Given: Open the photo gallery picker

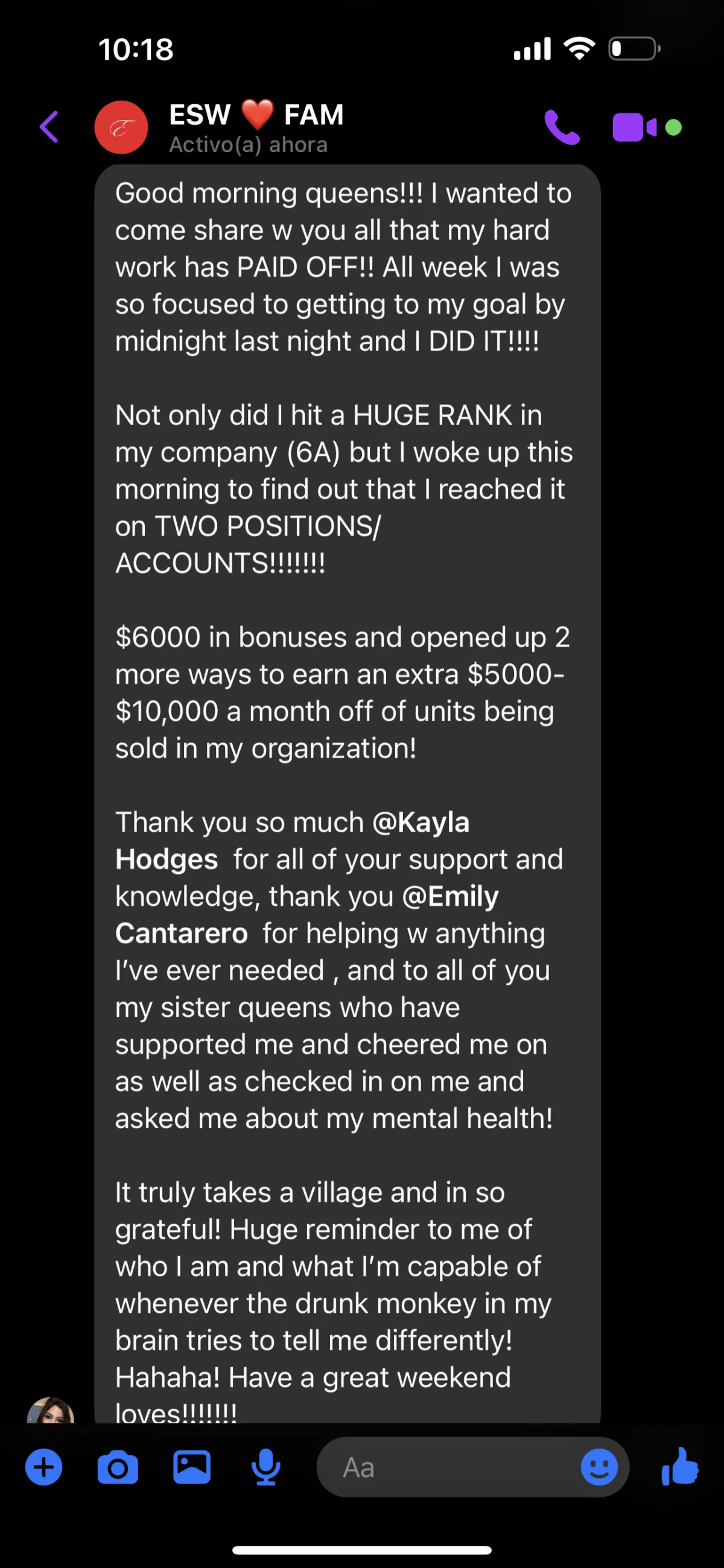Looking at the screenshot, I should [x=192, y=1467].
